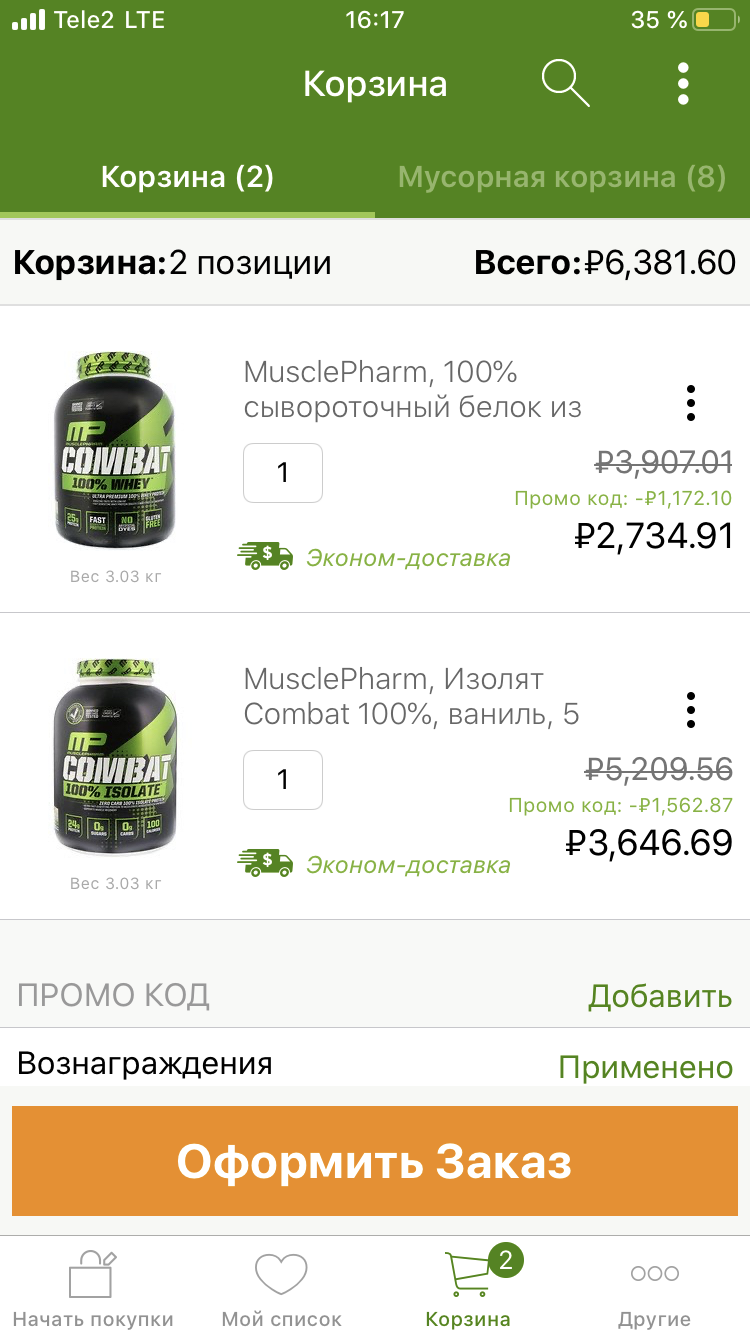Image resolution: width=750 pixels, height=1334 pixels.
Task: Tap Добавить to add a promo code
Action: pyautogui.click(x=660, y=996)
